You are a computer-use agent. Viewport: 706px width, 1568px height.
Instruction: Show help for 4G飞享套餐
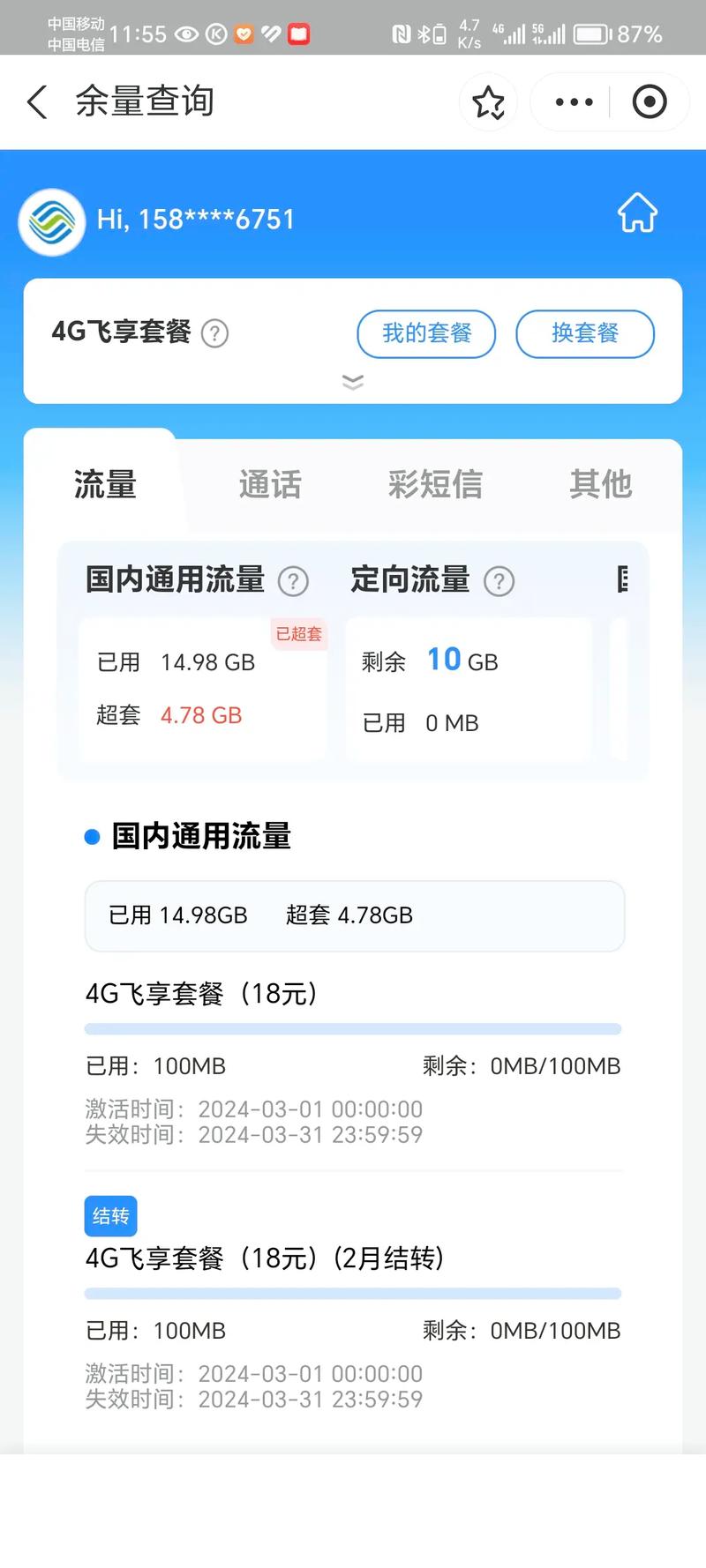[215, 333]
